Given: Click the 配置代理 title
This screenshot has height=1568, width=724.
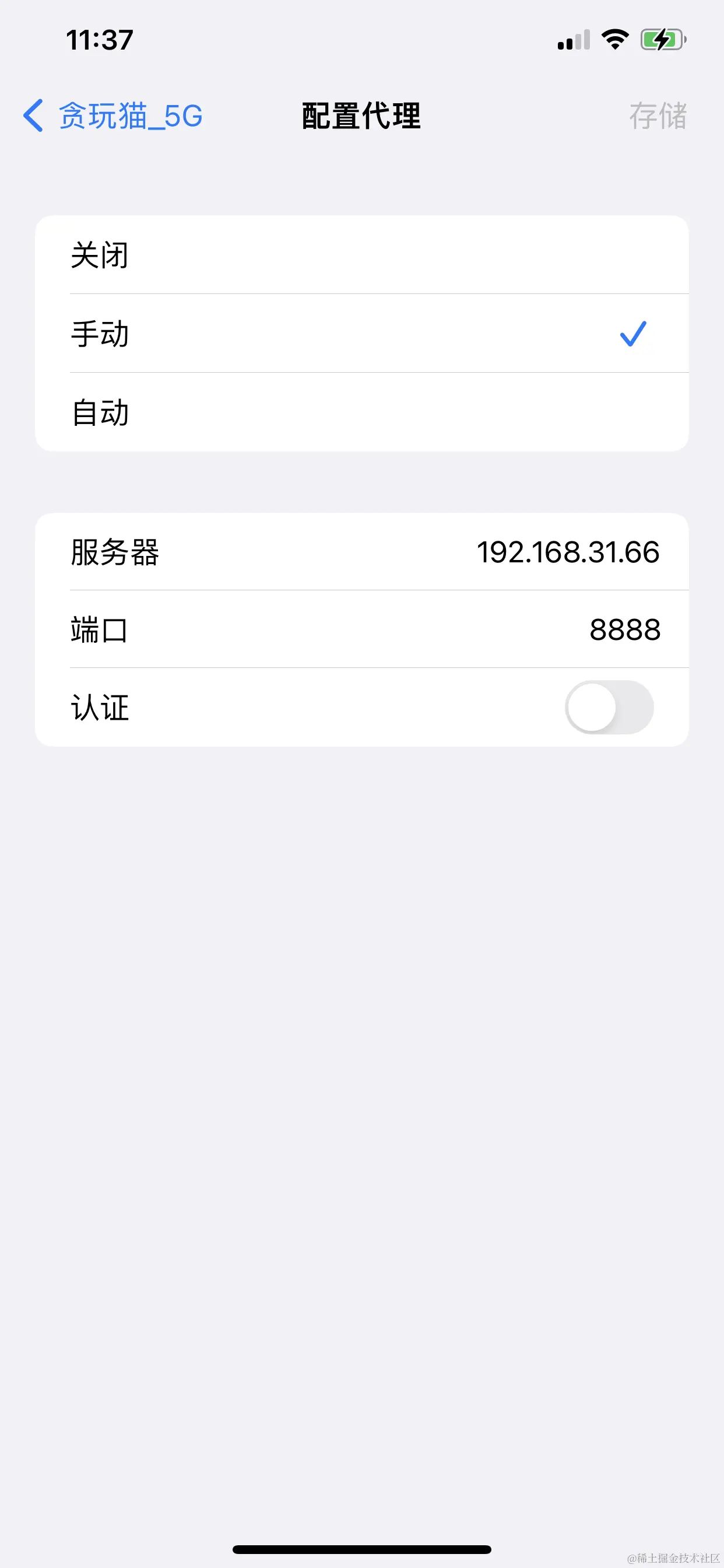Looking at the screenshot, I should tap(361, 115).
